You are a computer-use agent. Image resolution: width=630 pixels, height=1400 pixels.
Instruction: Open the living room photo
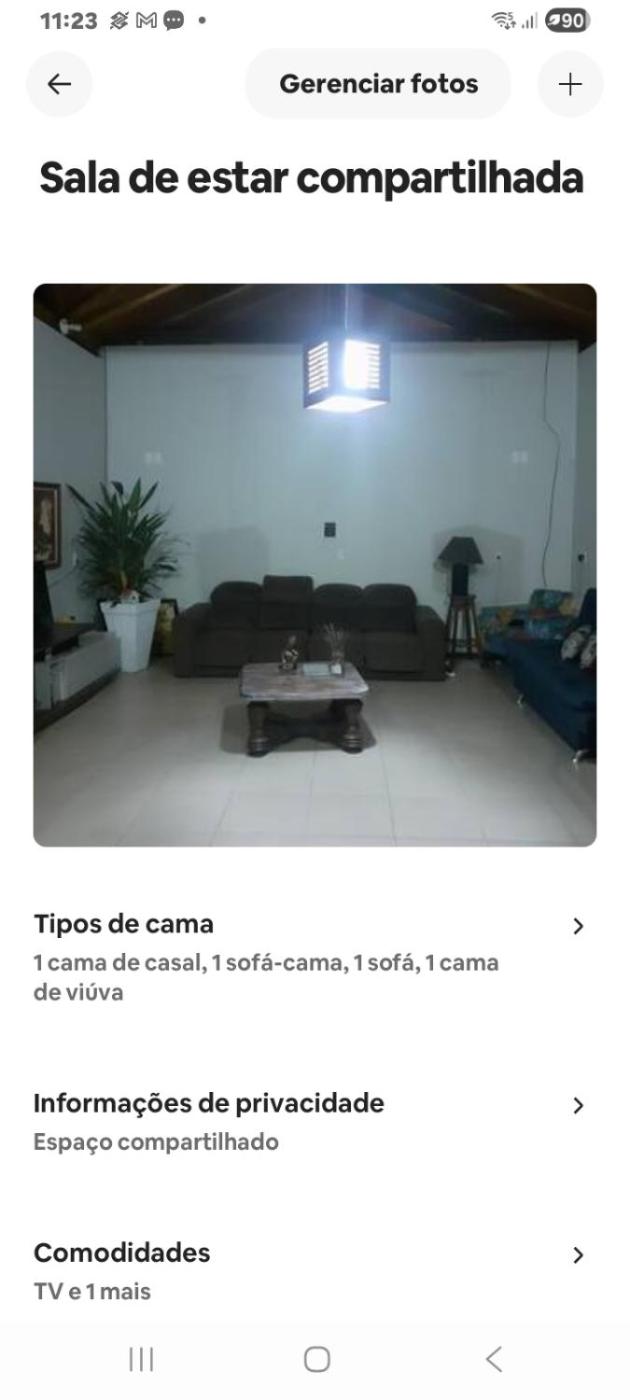pos(315,565)
